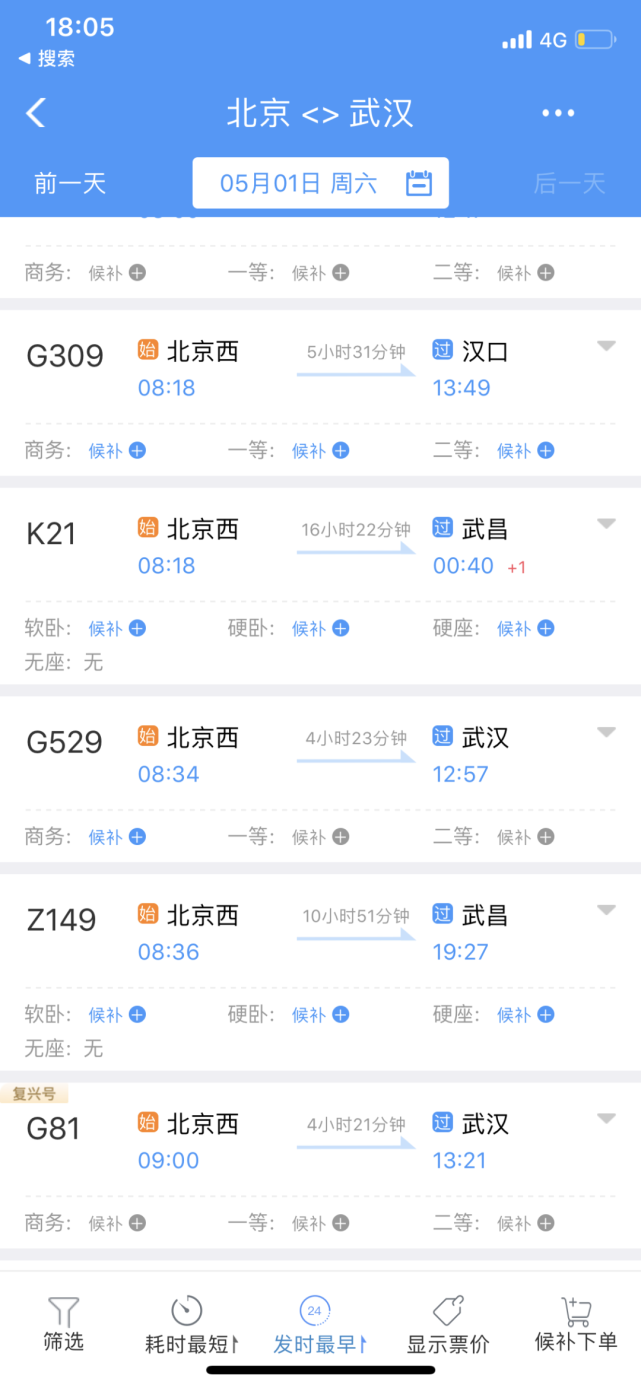Open the three-dot overflow menu
This screenshot has height=1388, width=641.
tap(558, 113)
